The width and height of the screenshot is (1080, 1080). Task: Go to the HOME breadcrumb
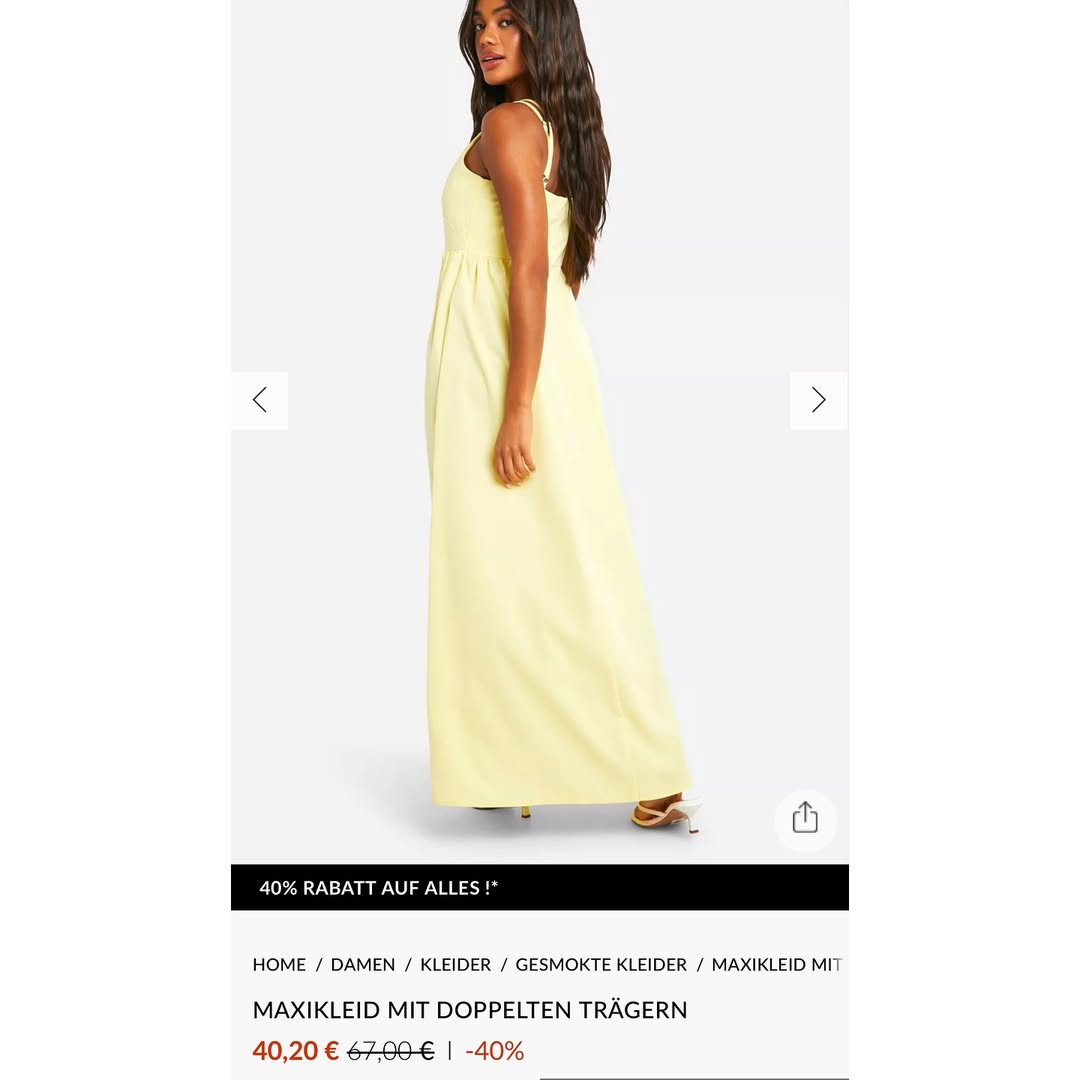pyautogui.click(x=279, y=965)
